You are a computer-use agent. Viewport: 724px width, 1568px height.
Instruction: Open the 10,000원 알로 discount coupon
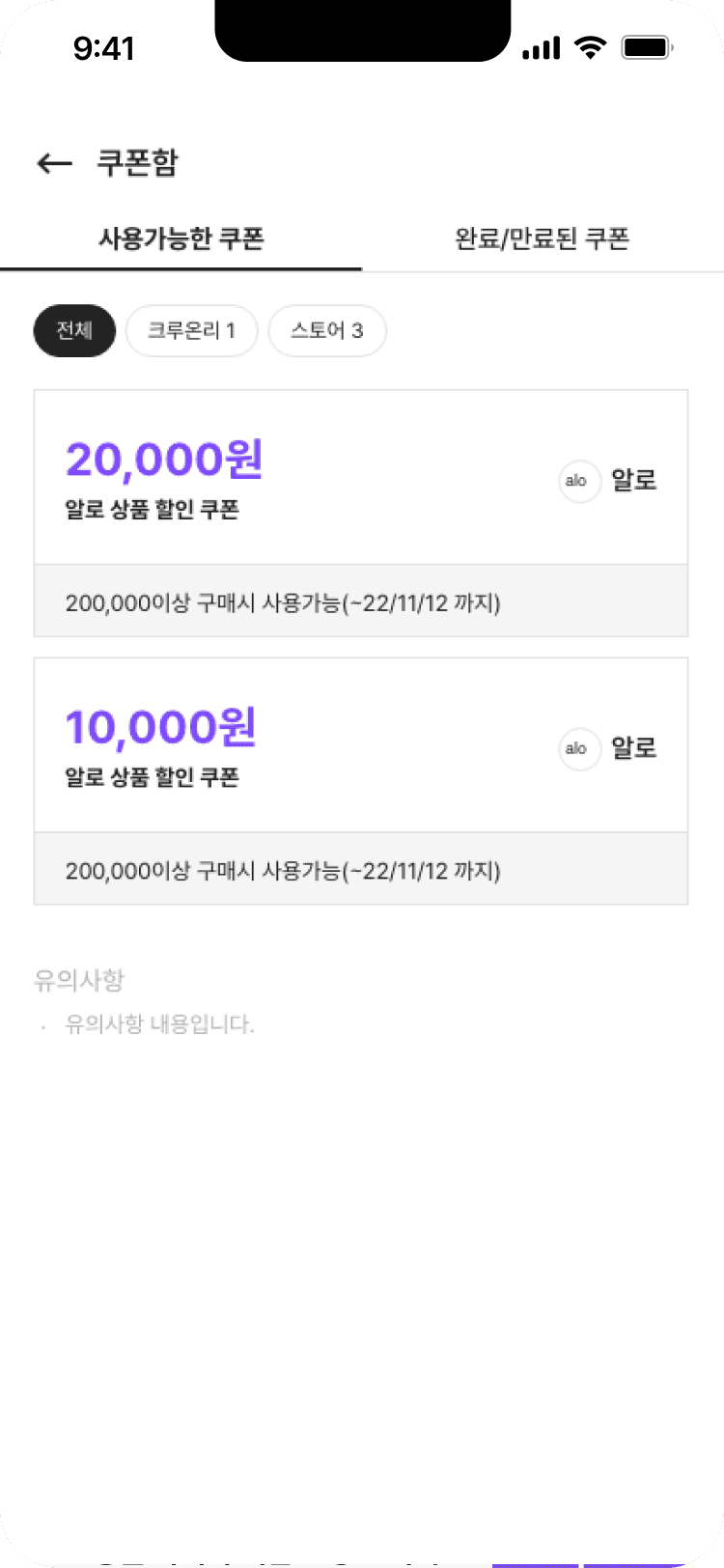tap(360, 745)
